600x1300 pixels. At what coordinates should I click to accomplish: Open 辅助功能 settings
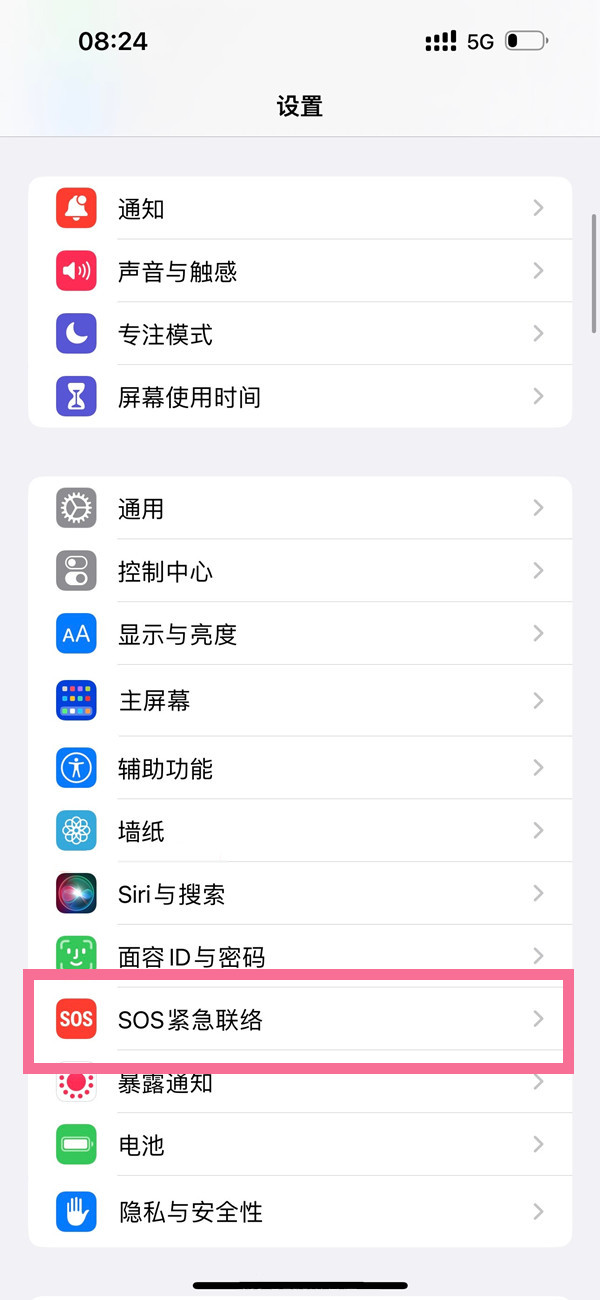[x=300, y=768]
